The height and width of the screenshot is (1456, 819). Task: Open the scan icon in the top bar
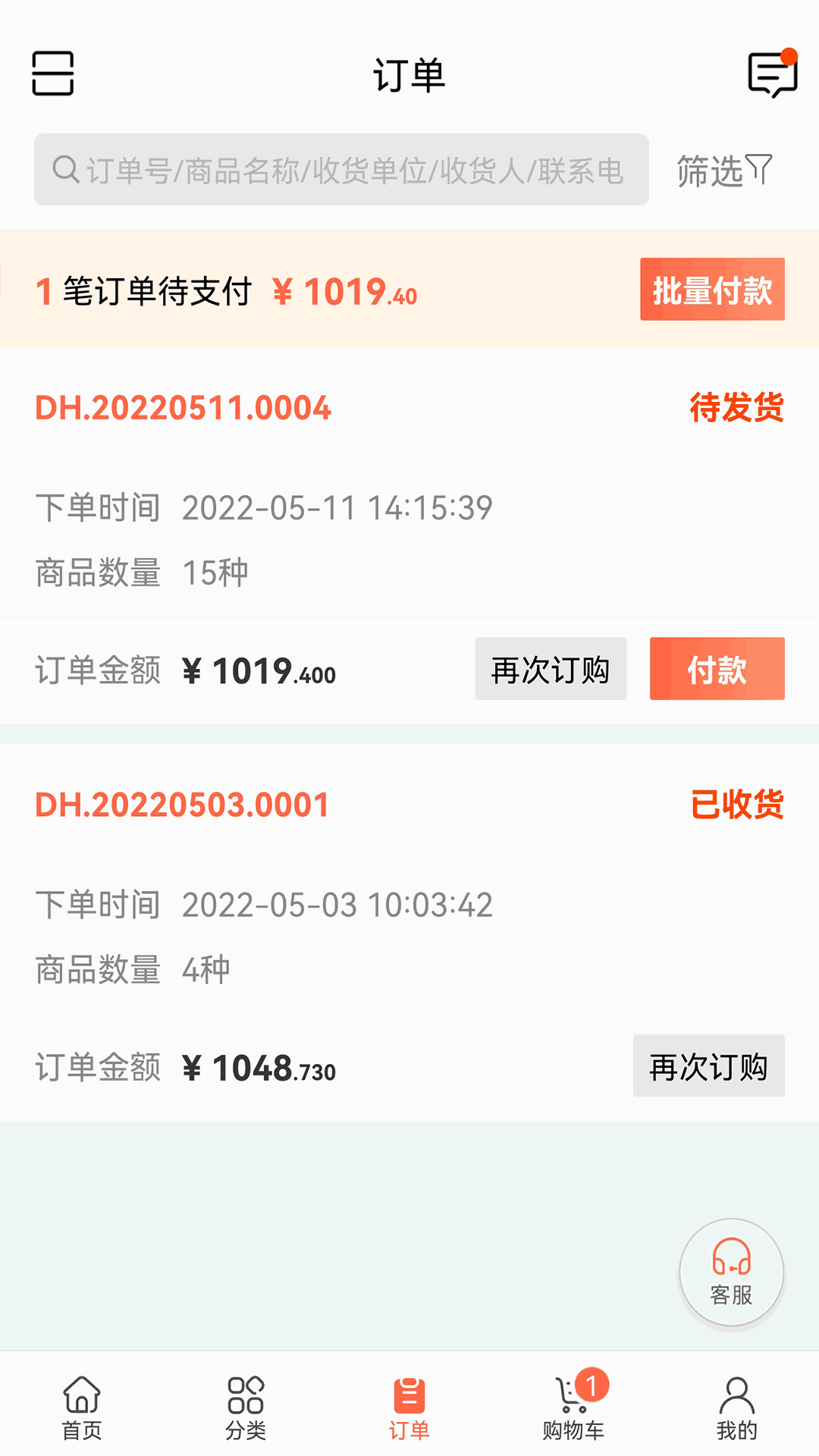[52, 74]
